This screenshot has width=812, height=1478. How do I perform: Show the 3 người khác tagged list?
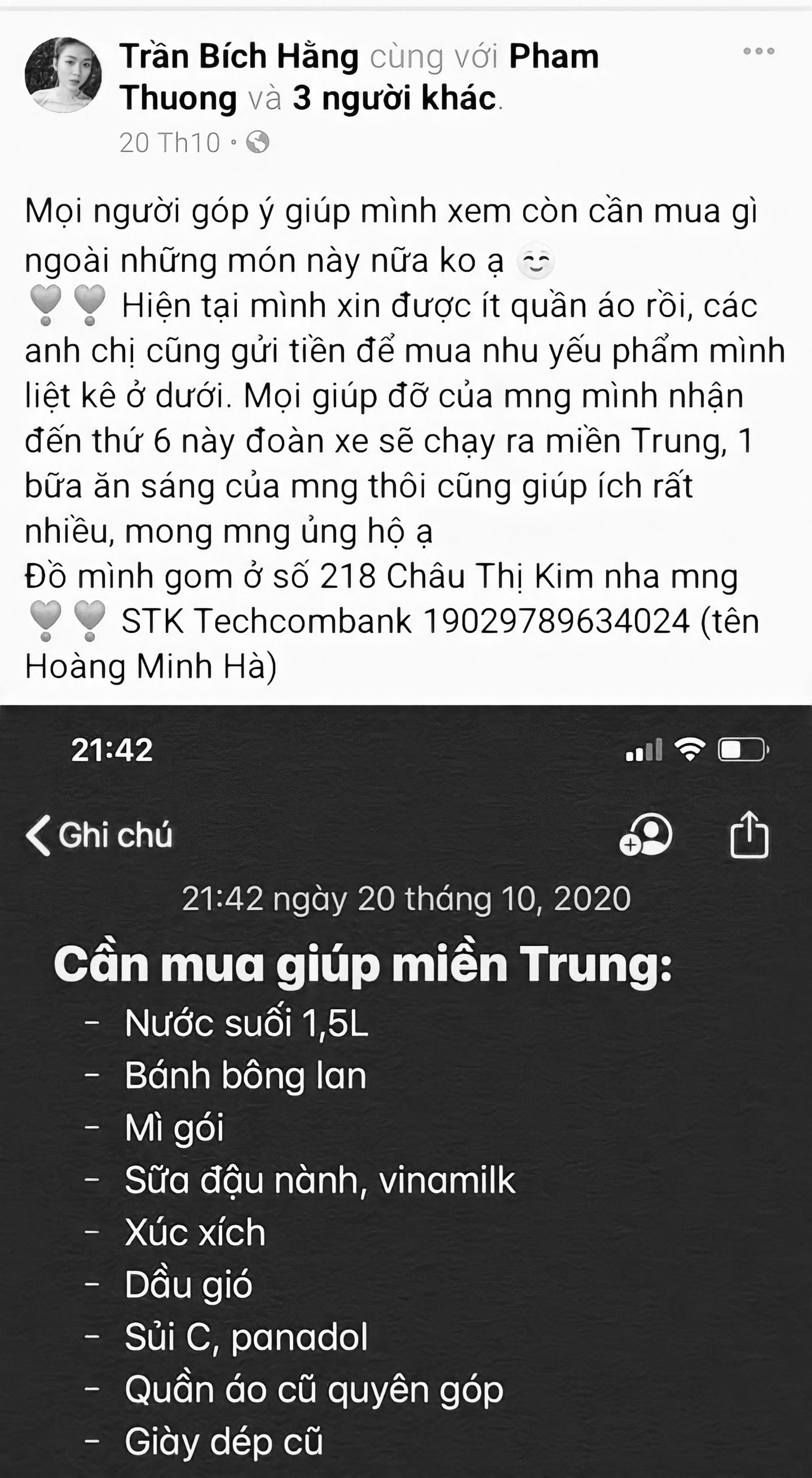pyautogui.click(x=394, y=98)
